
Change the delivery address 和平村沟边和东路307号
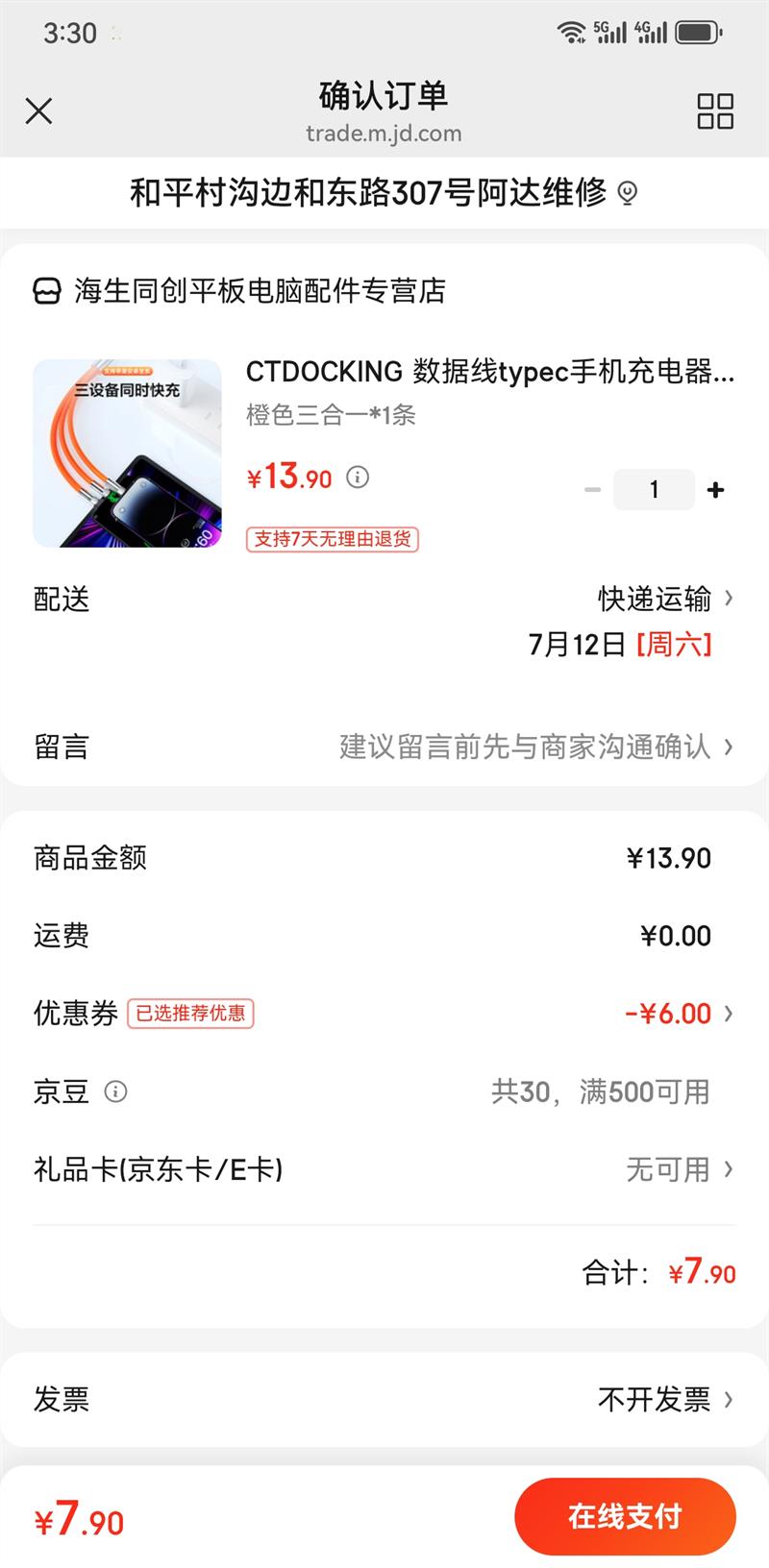384,193
